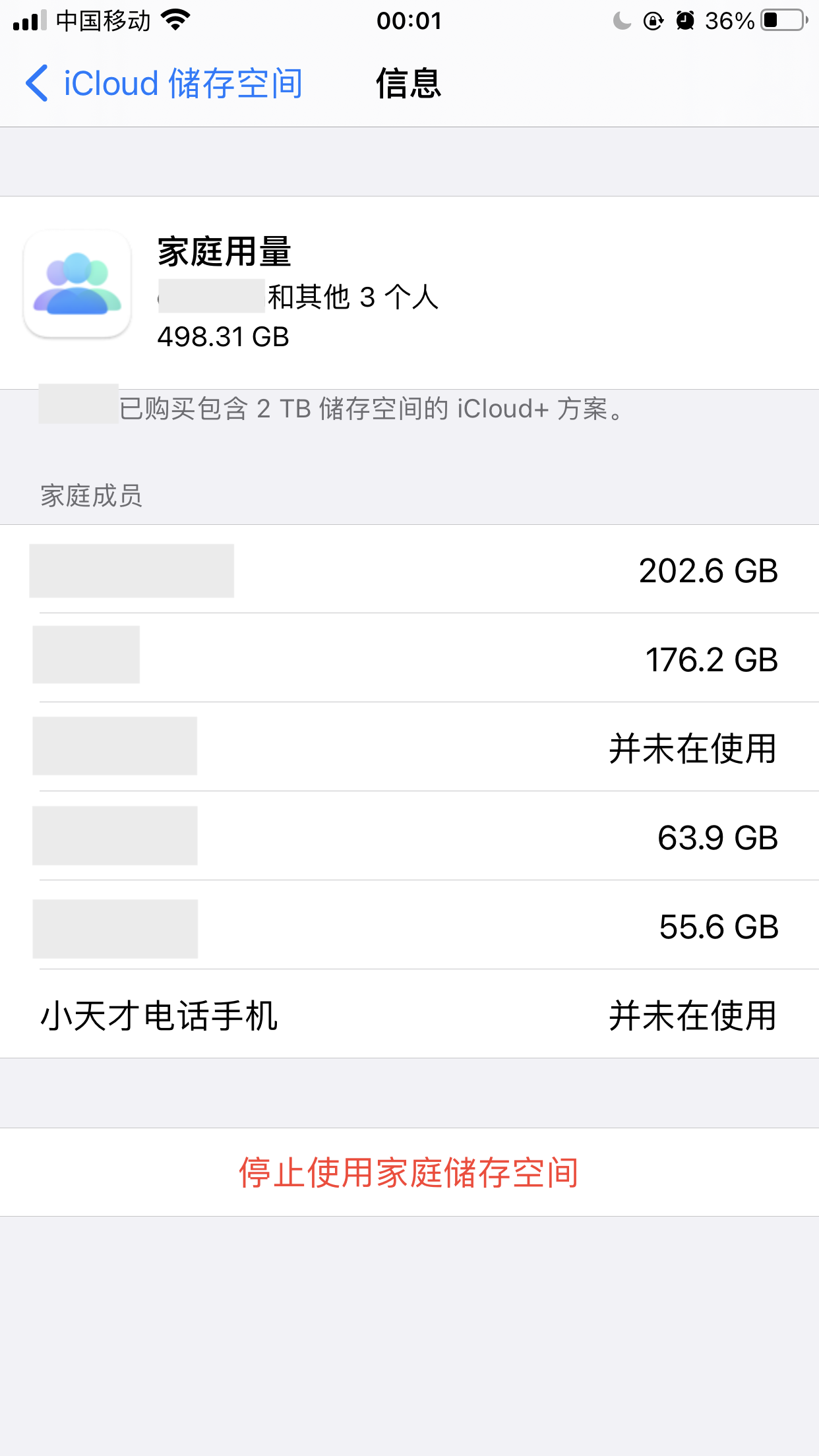Tap 停止使用家庭储存空间
Image resolution: width=819 pixels, height=1456 pixels.
click(409, 1172)
